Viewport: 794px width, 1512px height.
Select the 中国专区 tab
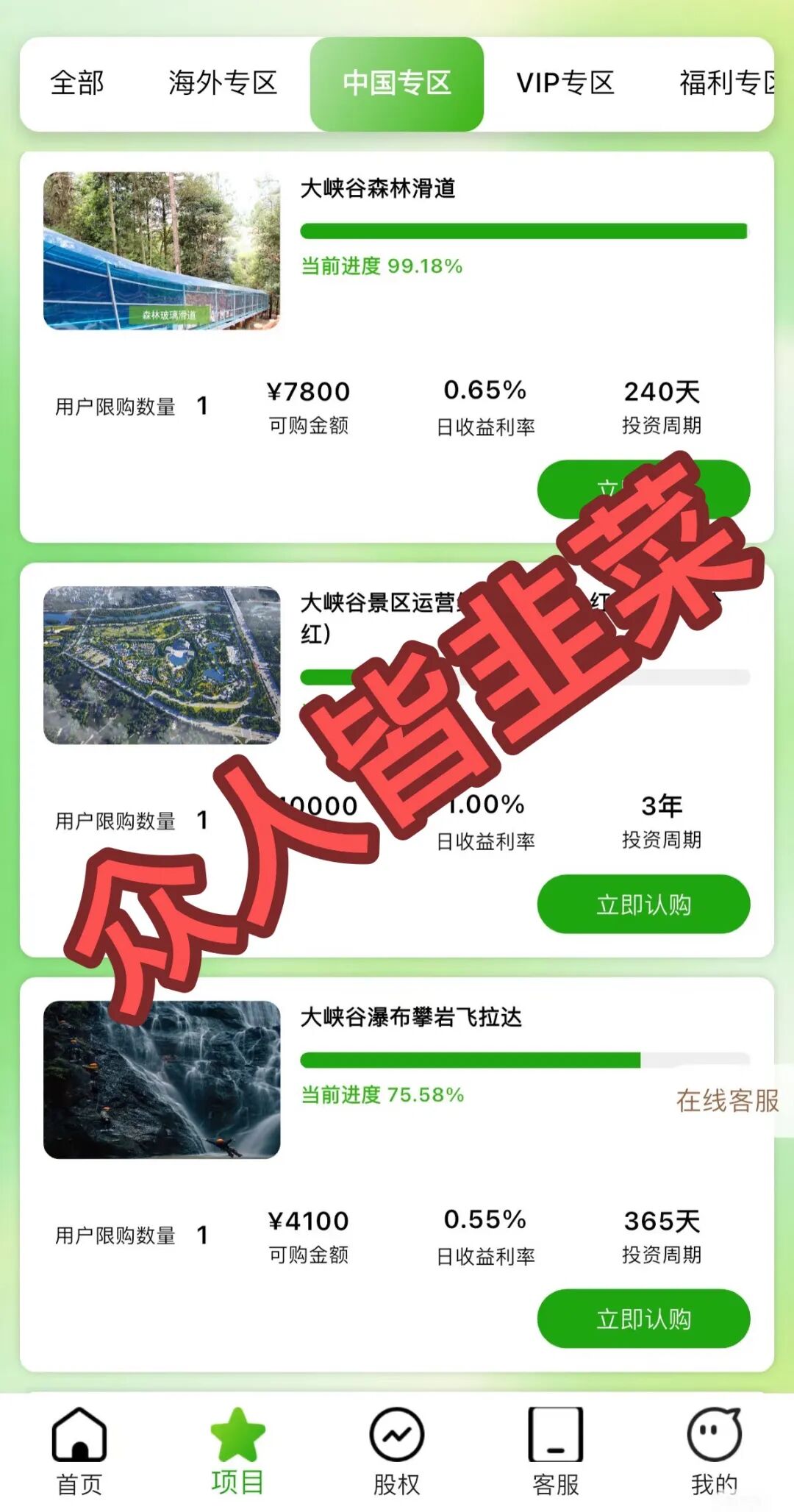[x=397, y=84]
